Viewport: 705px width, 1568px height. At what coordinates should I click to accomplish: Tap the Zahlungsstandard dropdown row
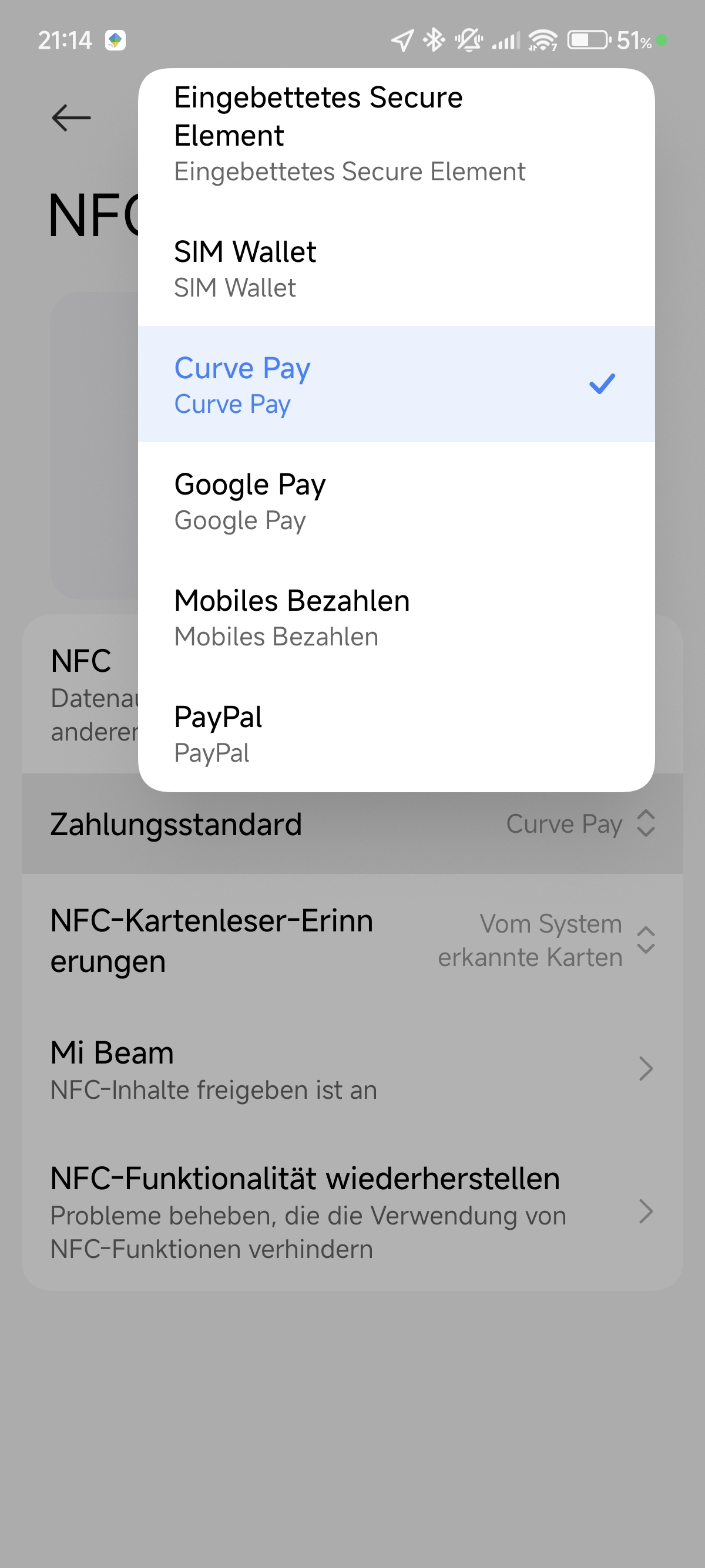(x=352, y=824)
